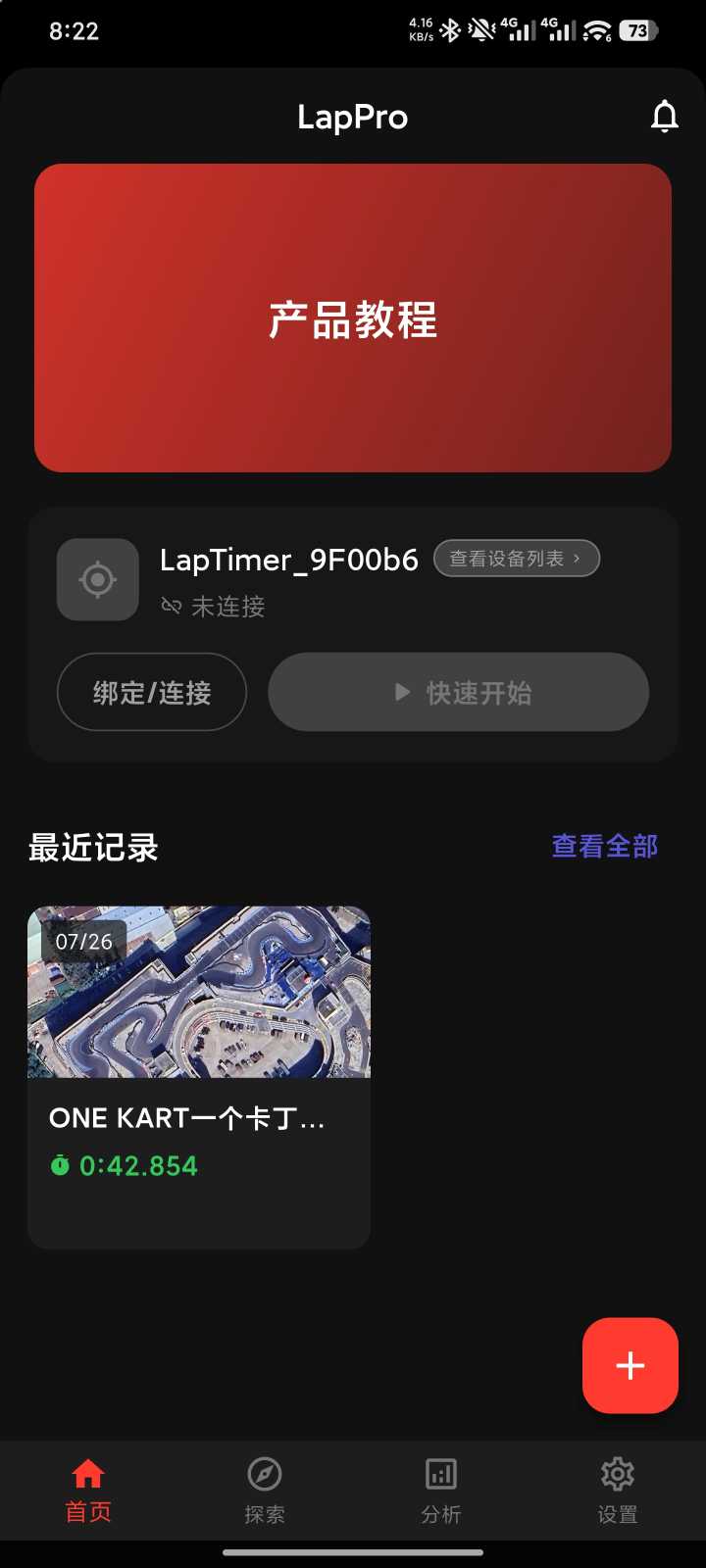Click the disconnected link icon next to 未连接

click(x=170, y=606)
